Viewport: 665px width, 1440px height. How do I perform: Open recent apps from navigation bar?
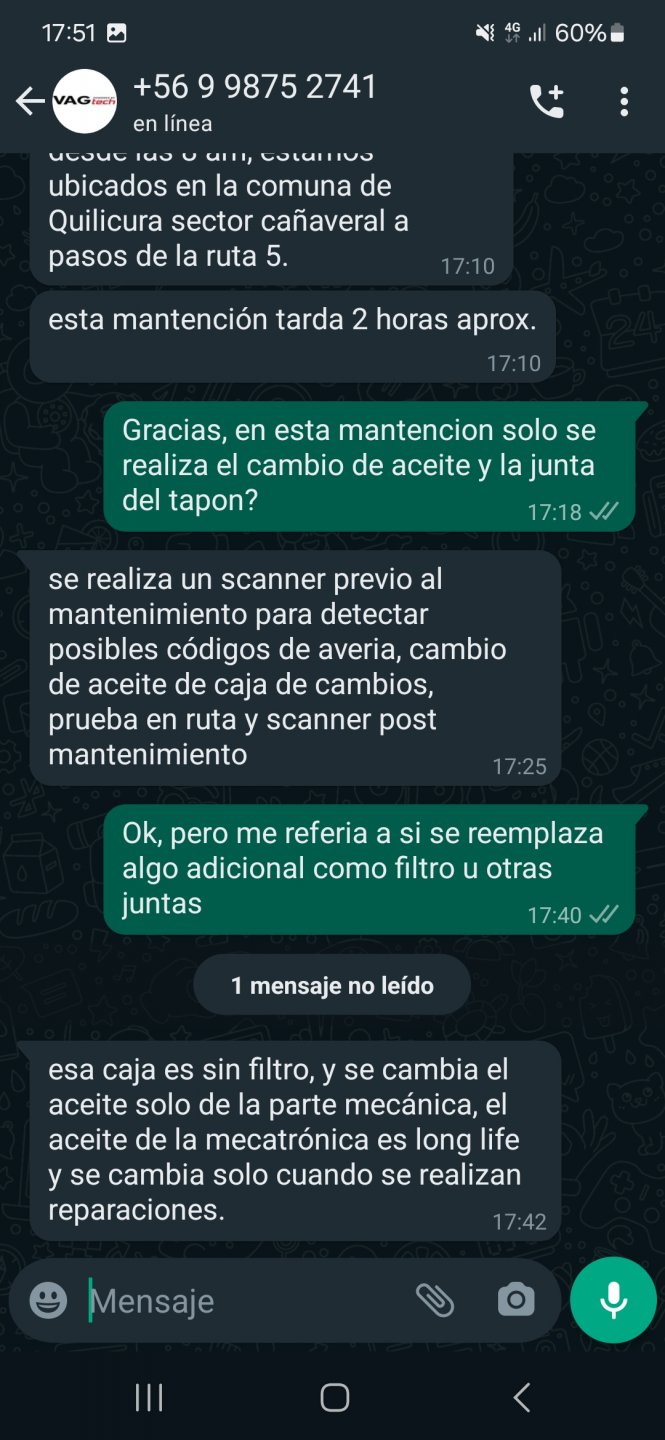click(x=149, y=1398)
